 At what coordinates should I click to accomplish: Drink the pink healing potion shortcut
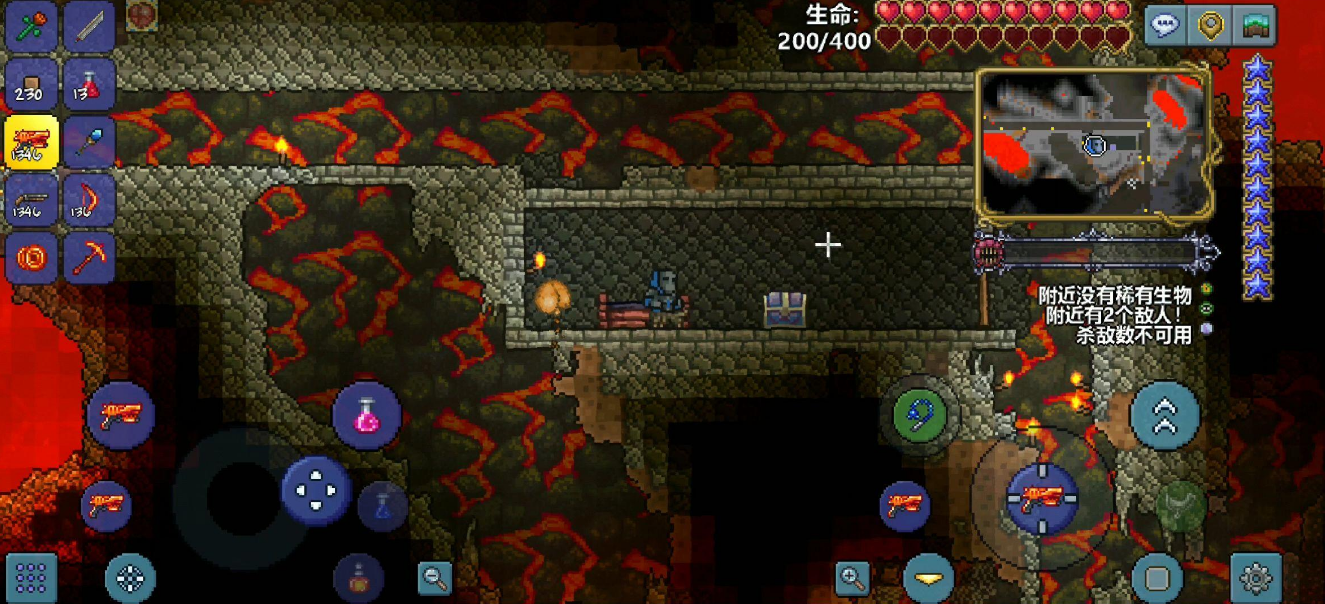coord(367,416)
